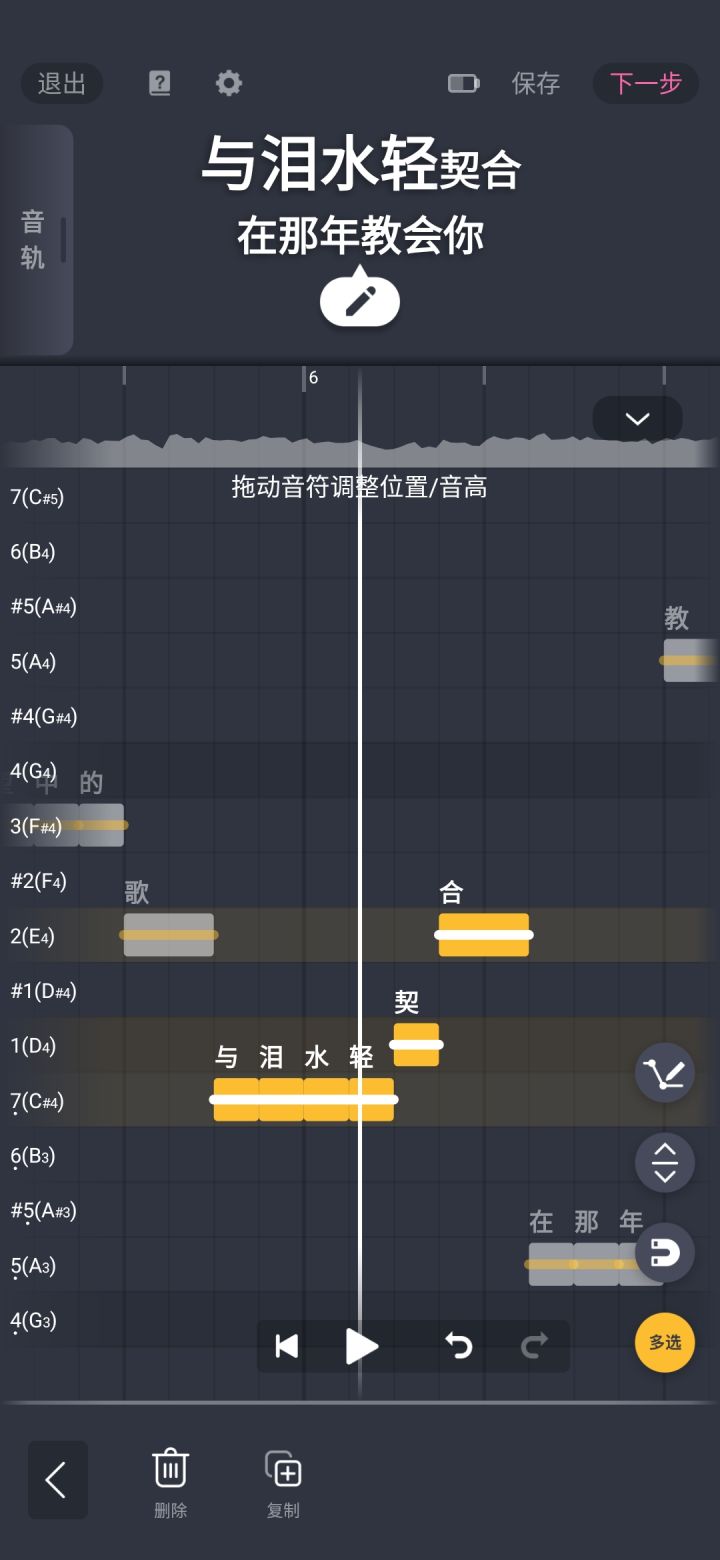Viewport: 720px width, 1560px height.
Task: Tap the skip-to-start playback icon
Action: (283, 1346)
